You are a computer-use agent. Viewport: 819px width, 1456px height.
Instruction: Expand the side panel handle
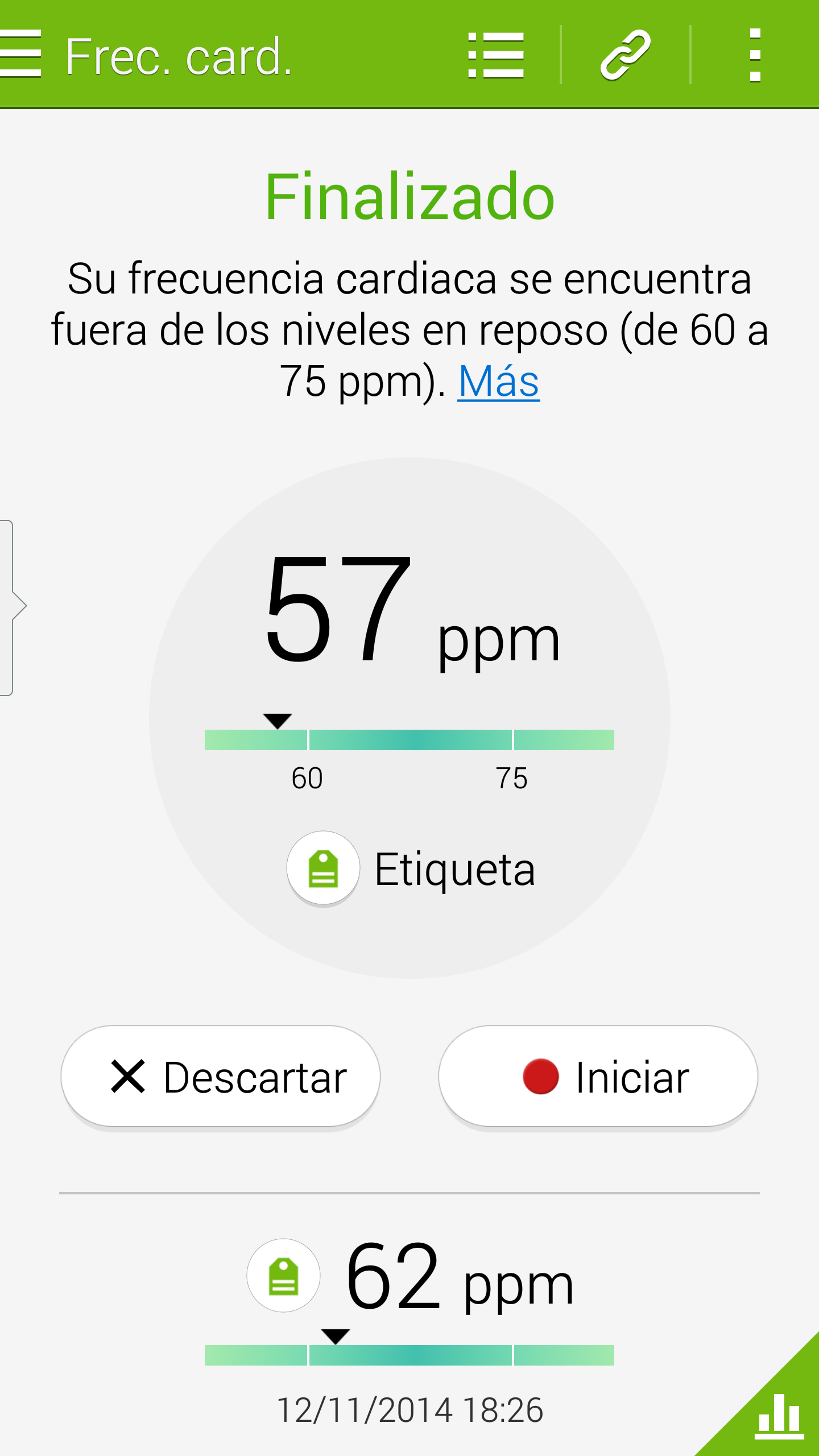pos(13,607)
